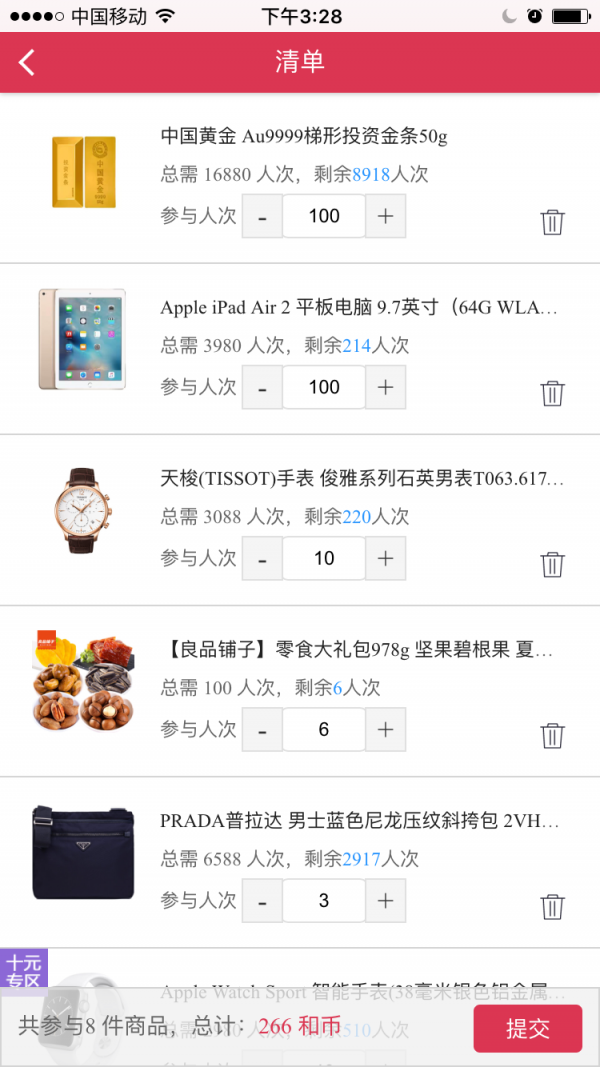The image size is (600, 1067).
Task: Increase quantity for 中国黄金 gold bar
Action: click(386, 217)
